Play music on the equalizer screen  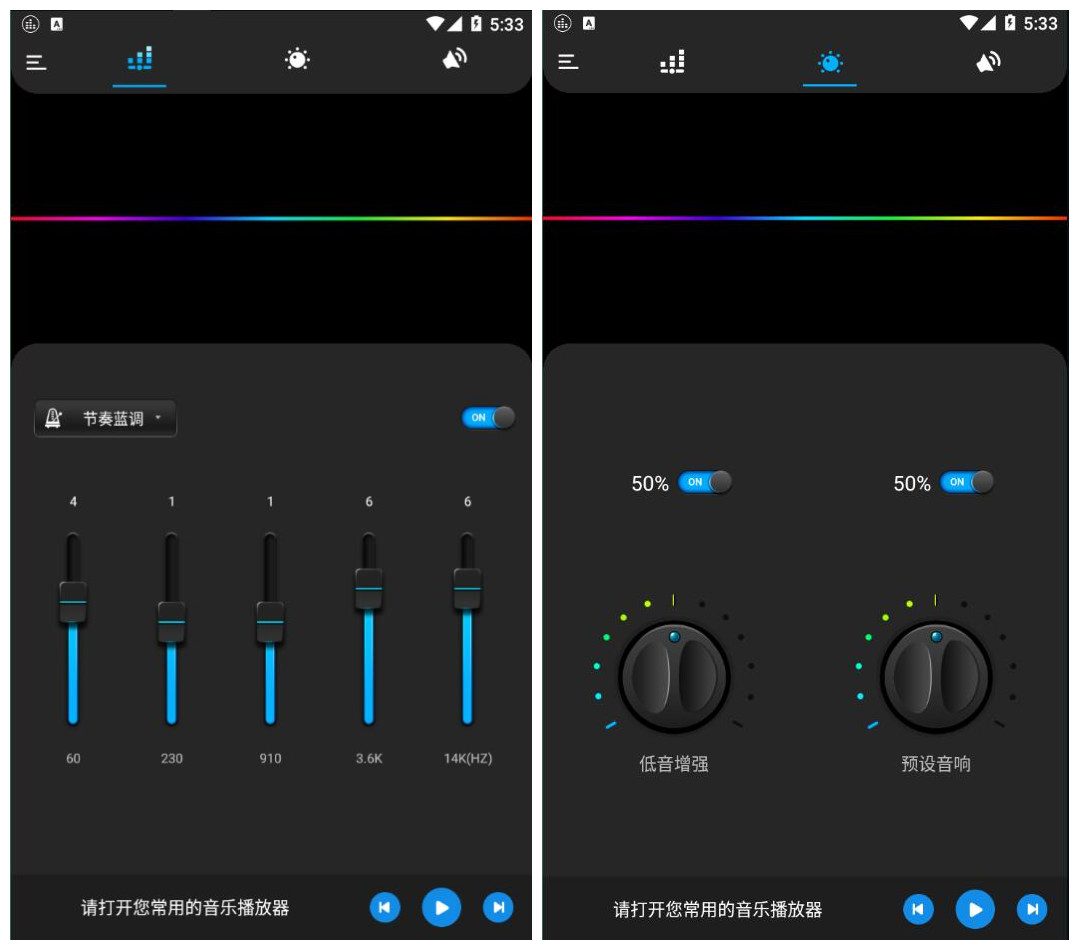441,908
